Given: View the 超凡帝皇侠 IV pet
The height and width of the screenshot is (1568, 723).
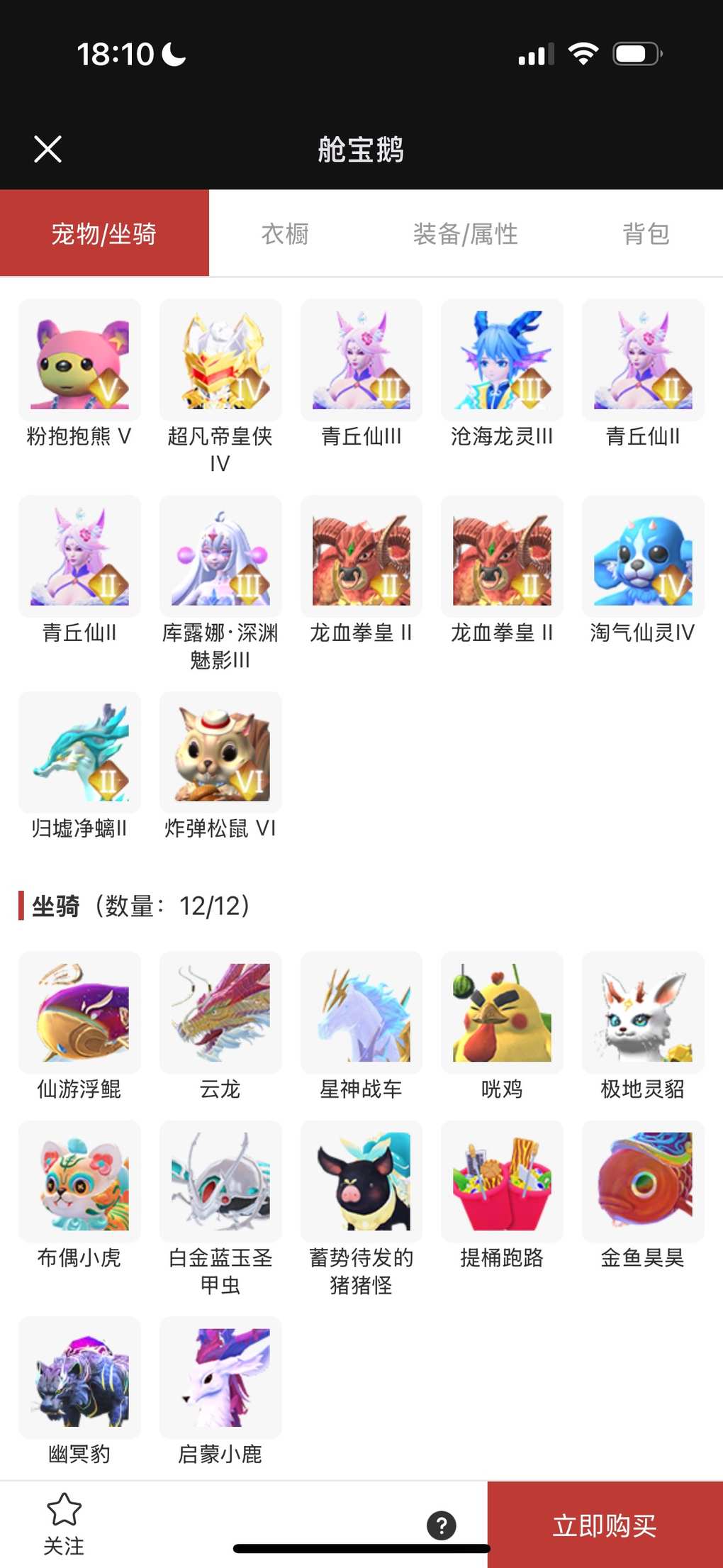Looking at the screenshot, I should 220,360.
